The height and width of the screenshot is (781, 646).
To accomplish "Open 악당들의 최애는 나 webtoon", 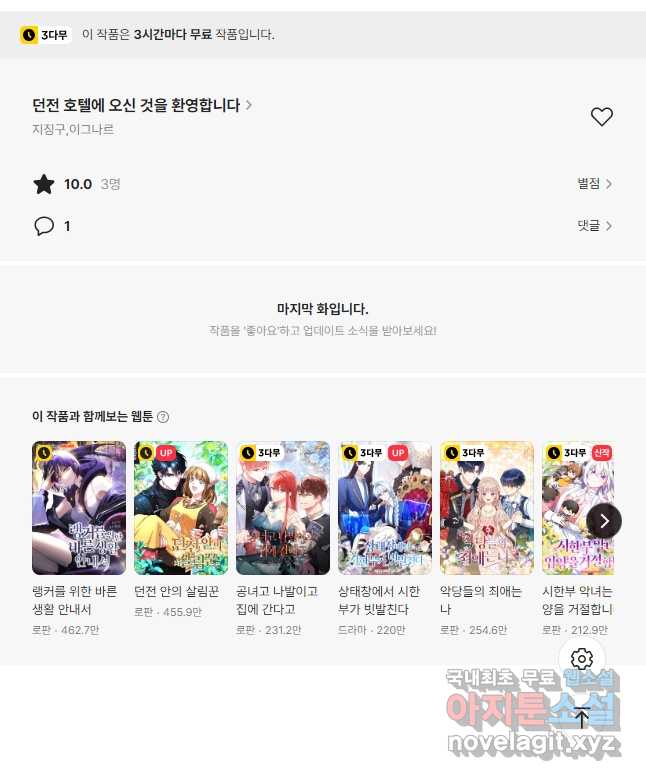I will (x=487, y=508).
